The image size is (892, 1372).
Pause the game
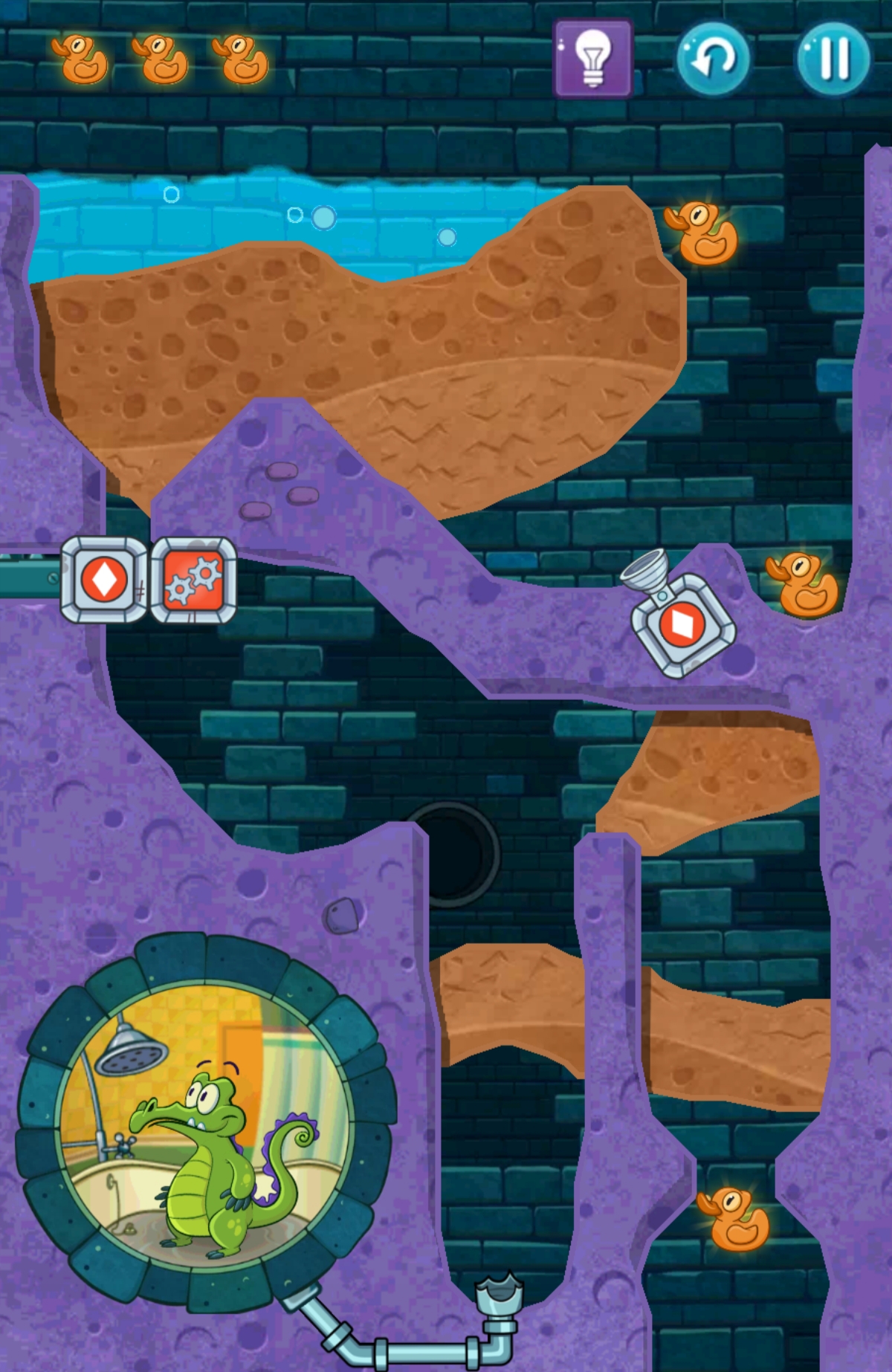click(x=833, y=59)
